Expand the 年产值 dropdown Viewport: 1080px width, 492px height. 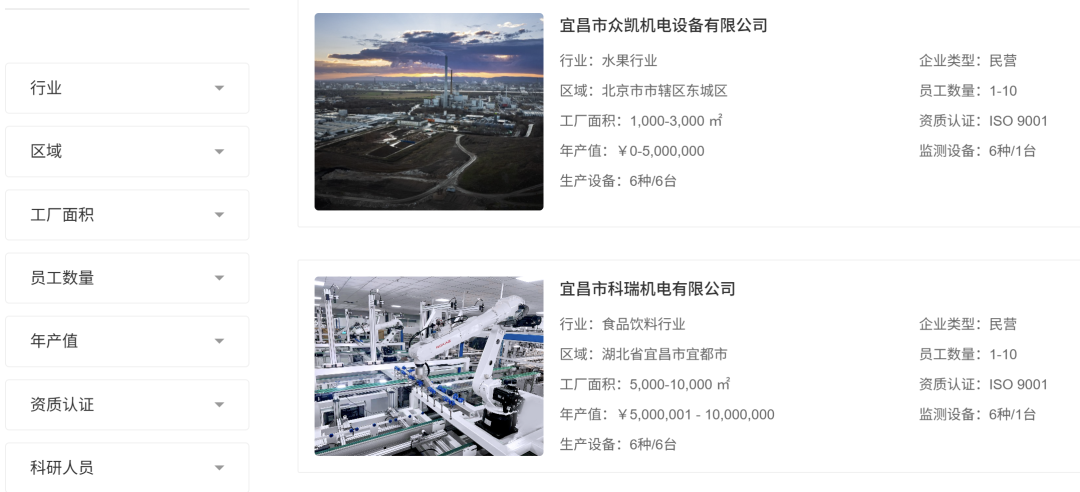click(x=127, y=341)
